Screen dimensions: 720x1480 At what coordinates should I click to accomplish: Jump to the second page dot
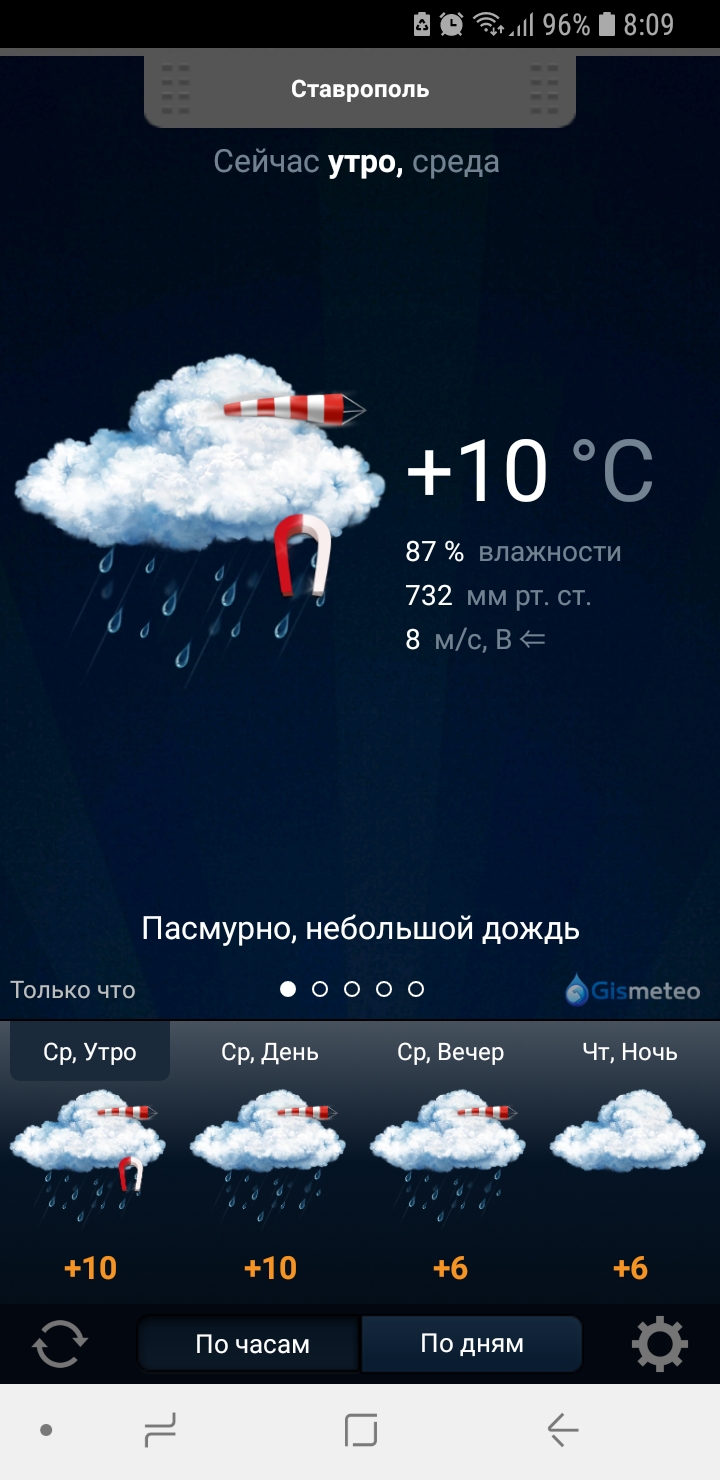320,989
